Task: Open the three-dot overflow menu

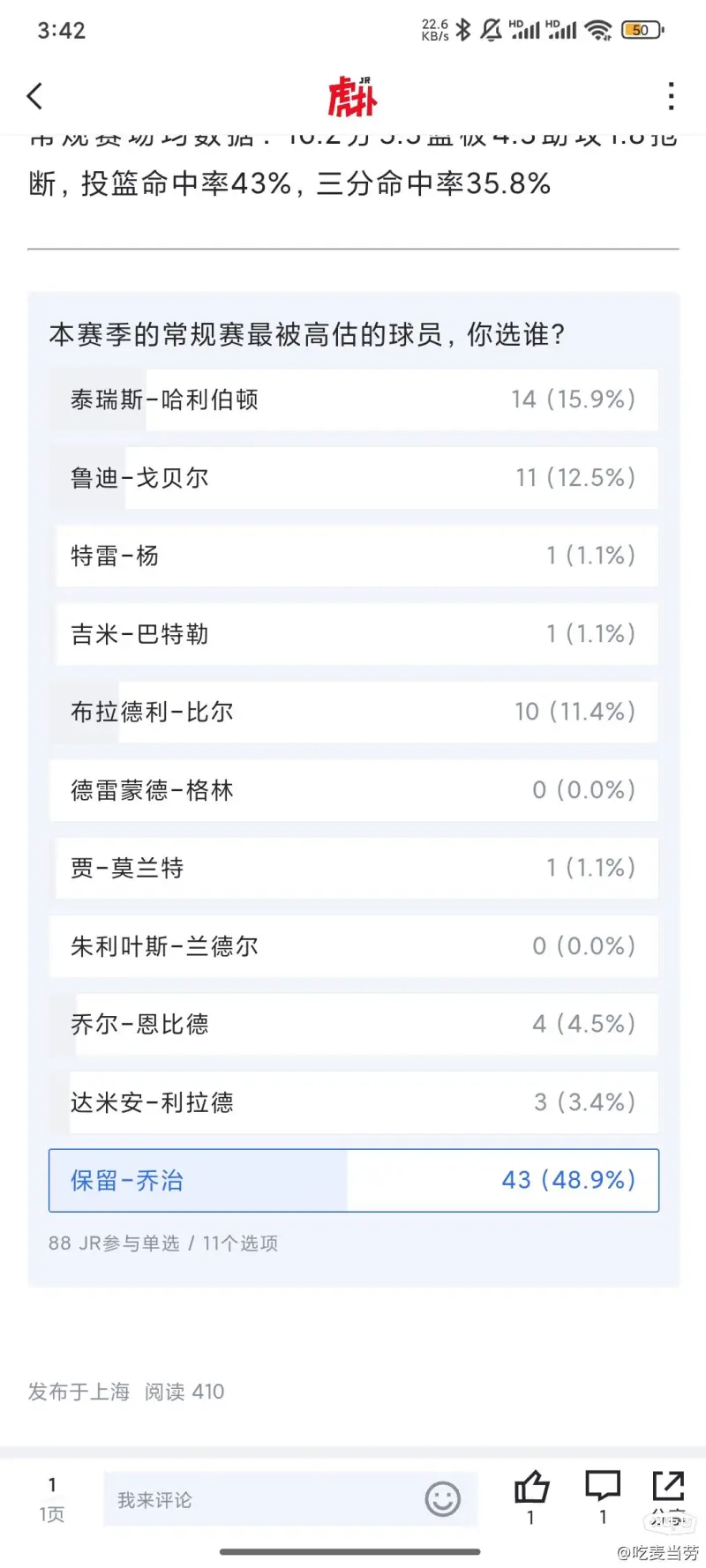Action: [x=672, y=96]
